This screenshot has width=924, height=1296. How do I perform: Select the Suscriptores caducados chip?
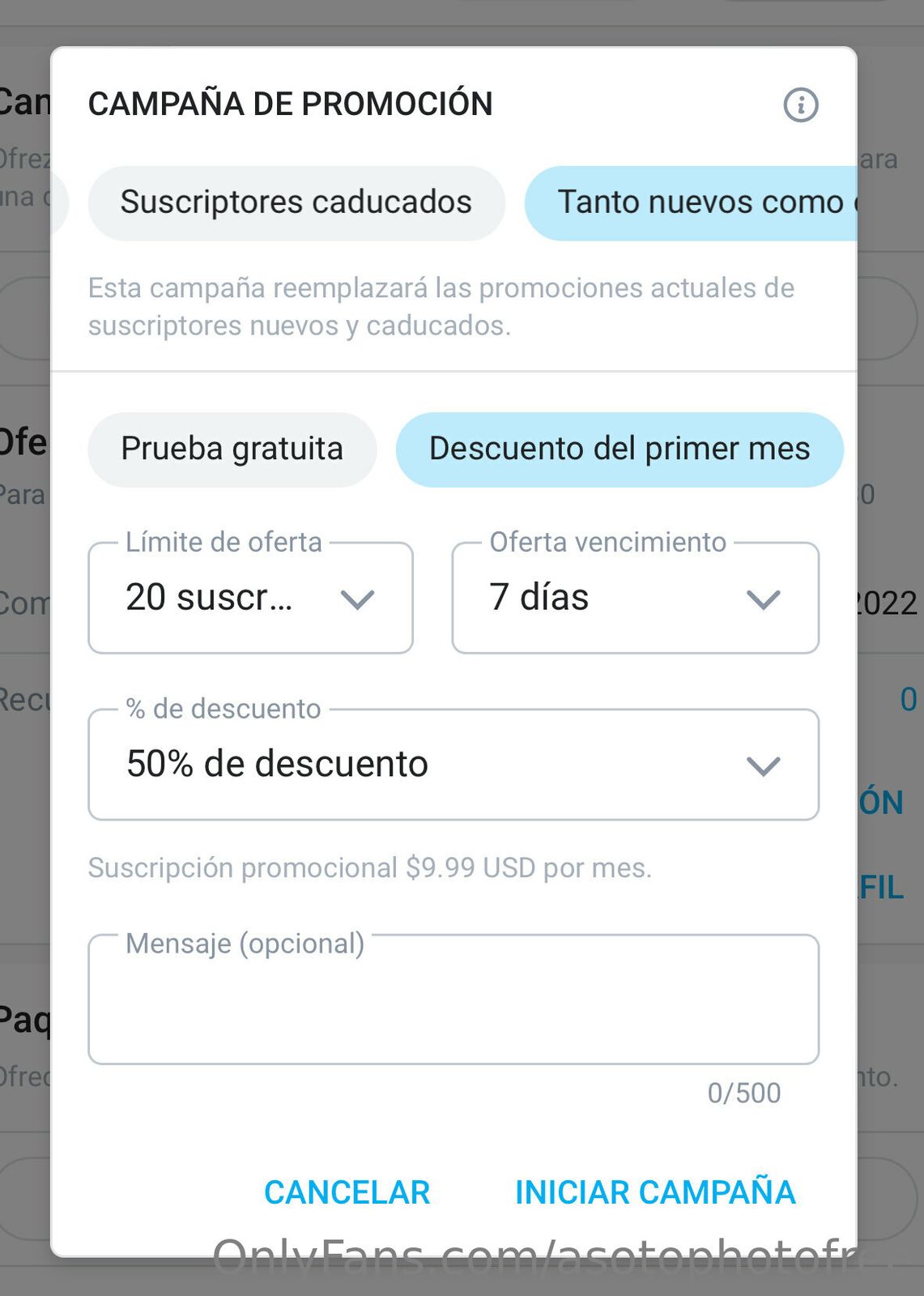tap(296, 202)
